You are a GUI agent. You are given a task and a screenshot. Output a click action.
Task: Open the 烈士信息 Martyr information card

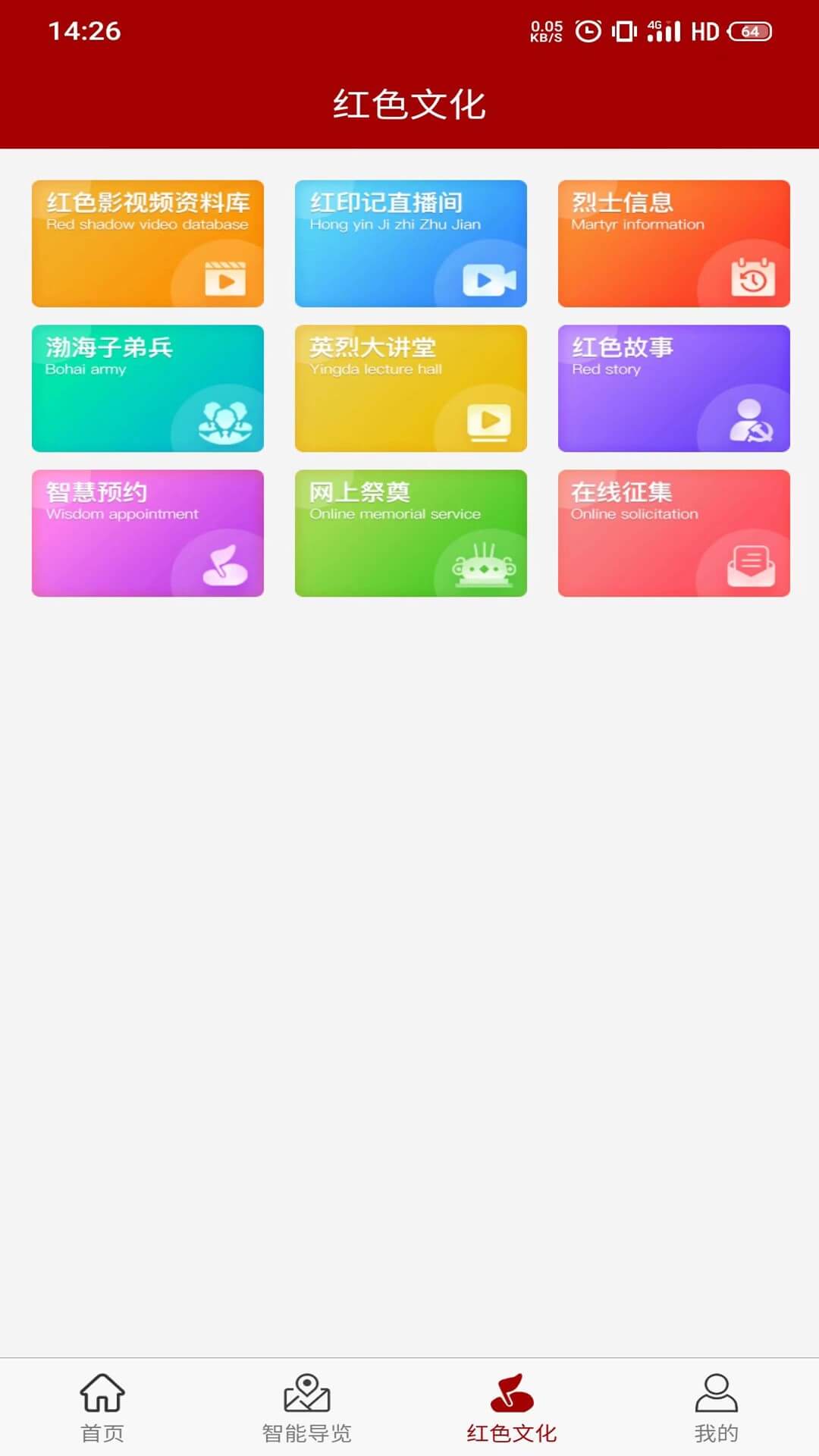[x=673, y=243]
